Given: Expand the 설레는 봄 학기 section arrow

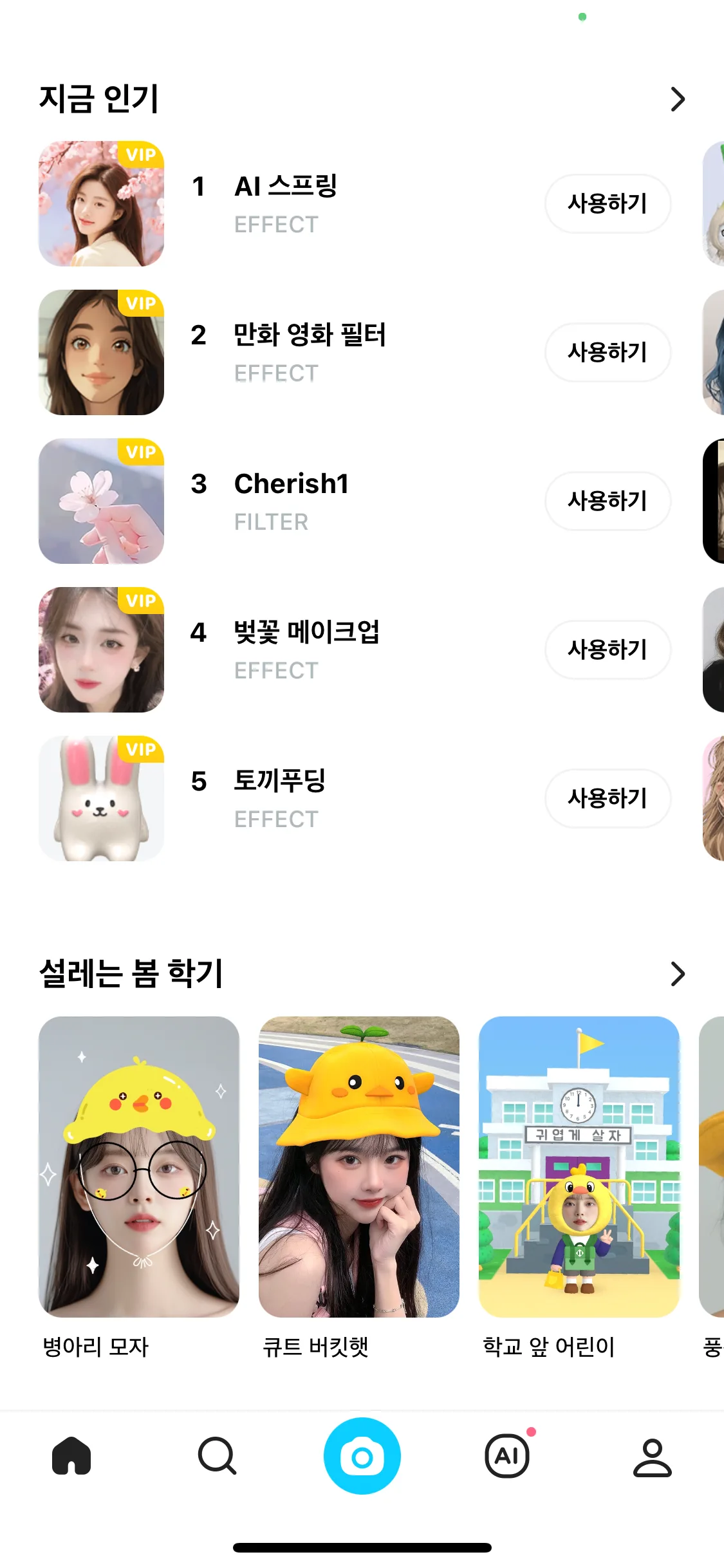Looking at the screenshot, I should point(677,974).
